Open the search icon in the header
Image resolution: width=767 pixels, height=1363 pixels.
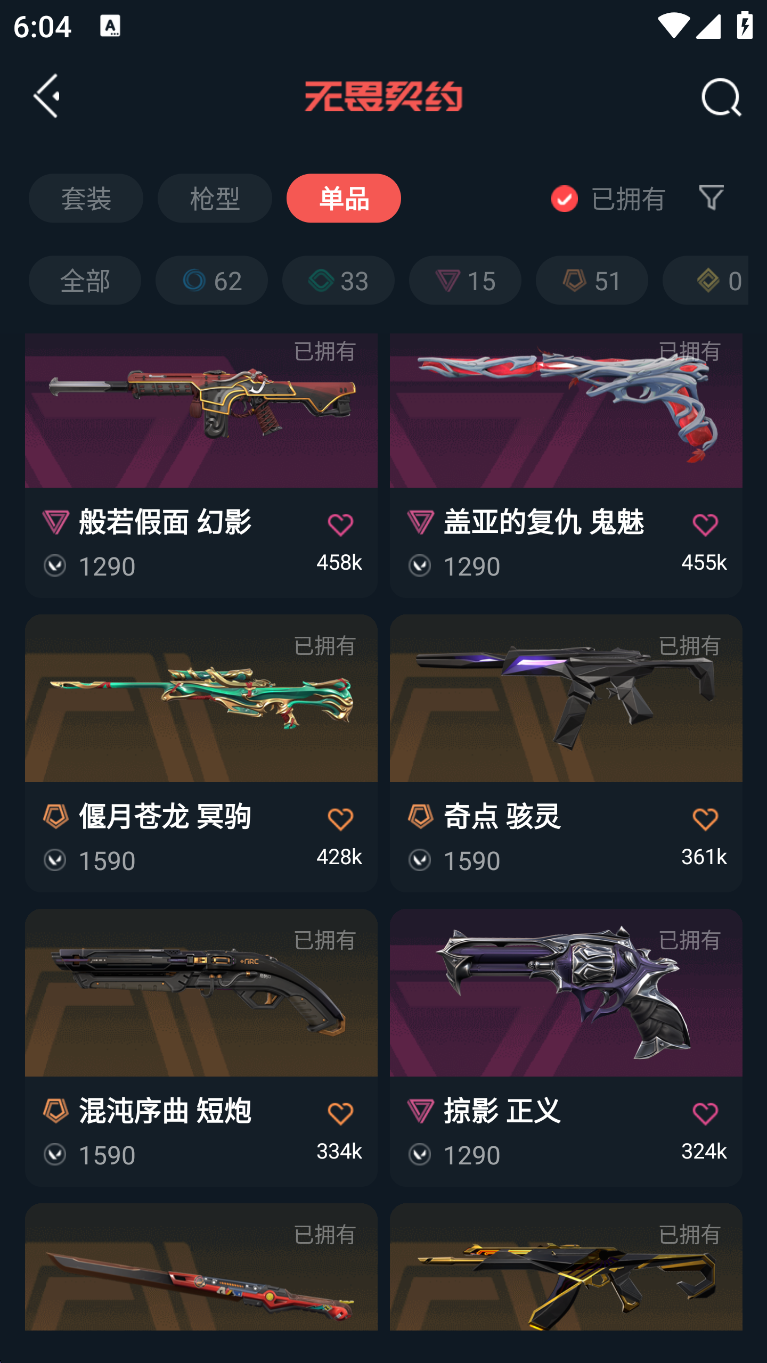coord(720,98)
